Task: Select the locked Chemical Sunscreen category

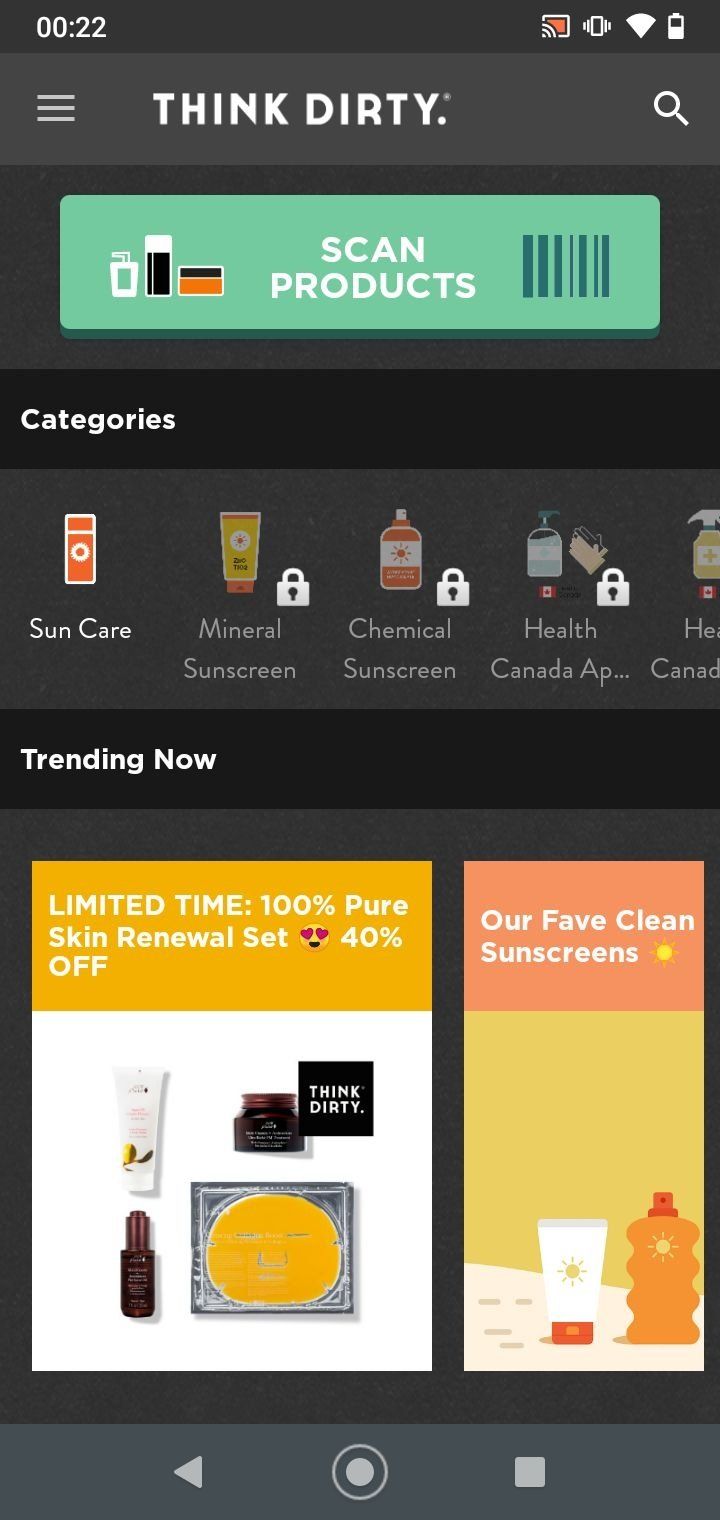Action: pos(400,592)
